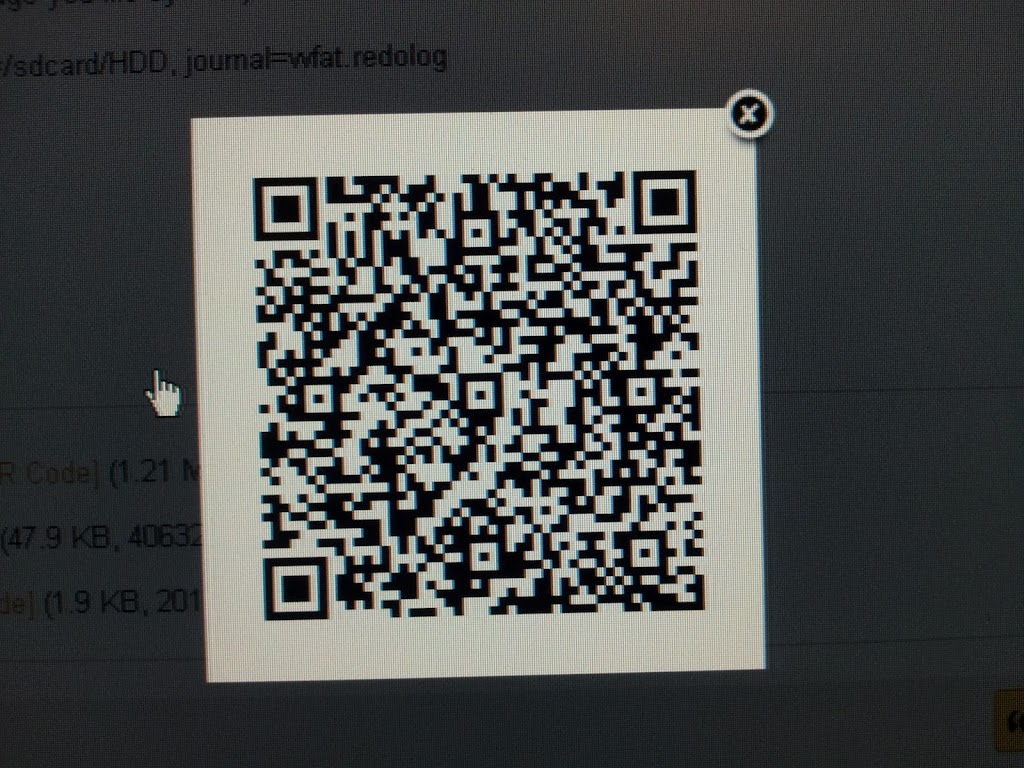The height and width of the screenshot is (768, 1024).
Task: Close the QR code popup
Action: pyautogui.click(x=751, y=114)
